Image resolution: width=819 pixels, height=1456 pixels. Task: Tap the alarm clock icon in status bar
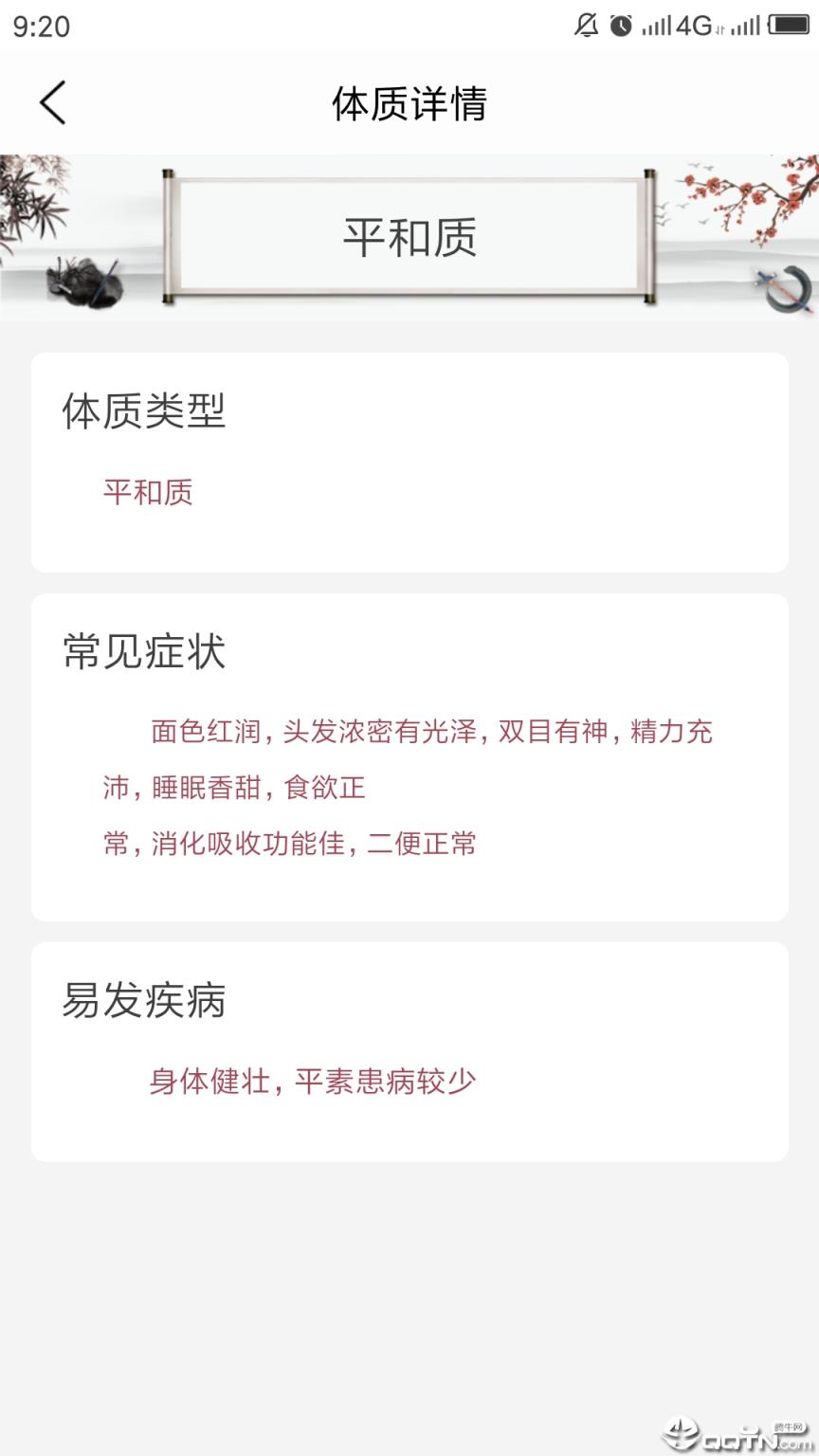pyautogui.click(x=622, y=27)
